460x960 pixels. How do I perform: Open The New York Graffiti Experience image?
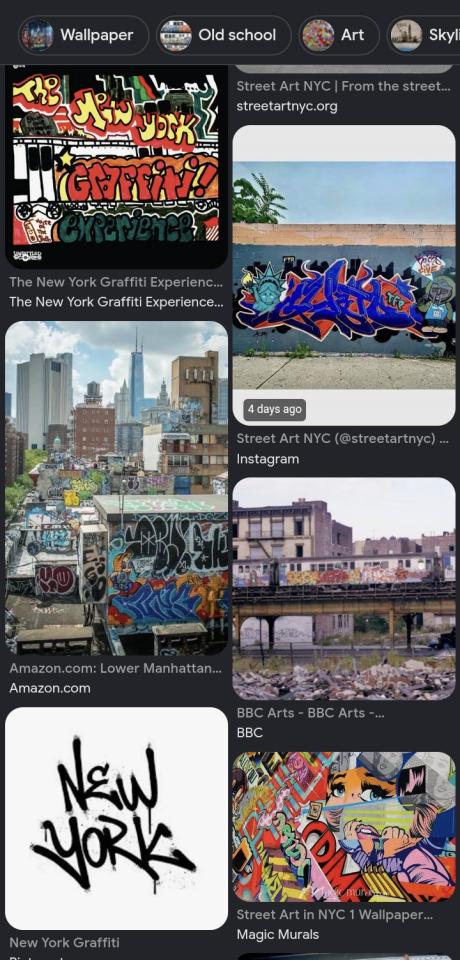point(116,167)
